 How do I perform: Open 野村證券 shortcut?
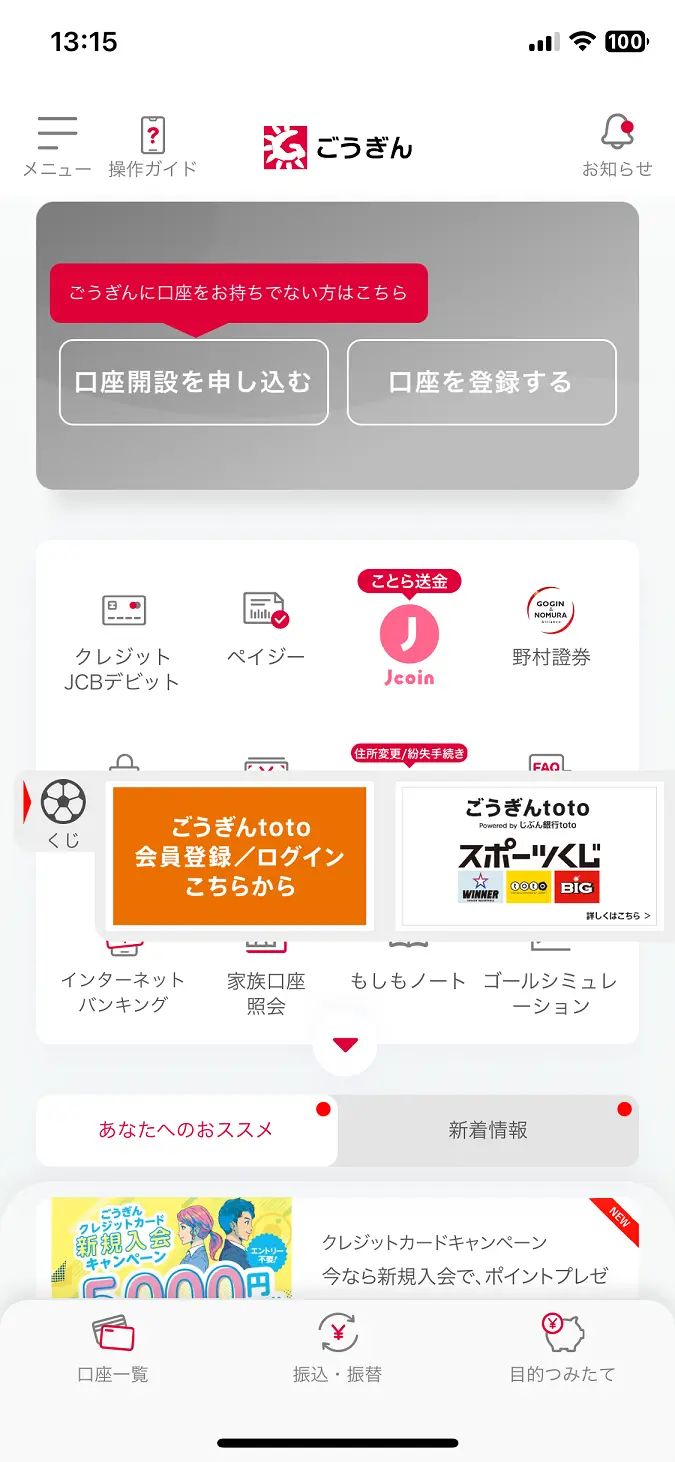(551, 628)
